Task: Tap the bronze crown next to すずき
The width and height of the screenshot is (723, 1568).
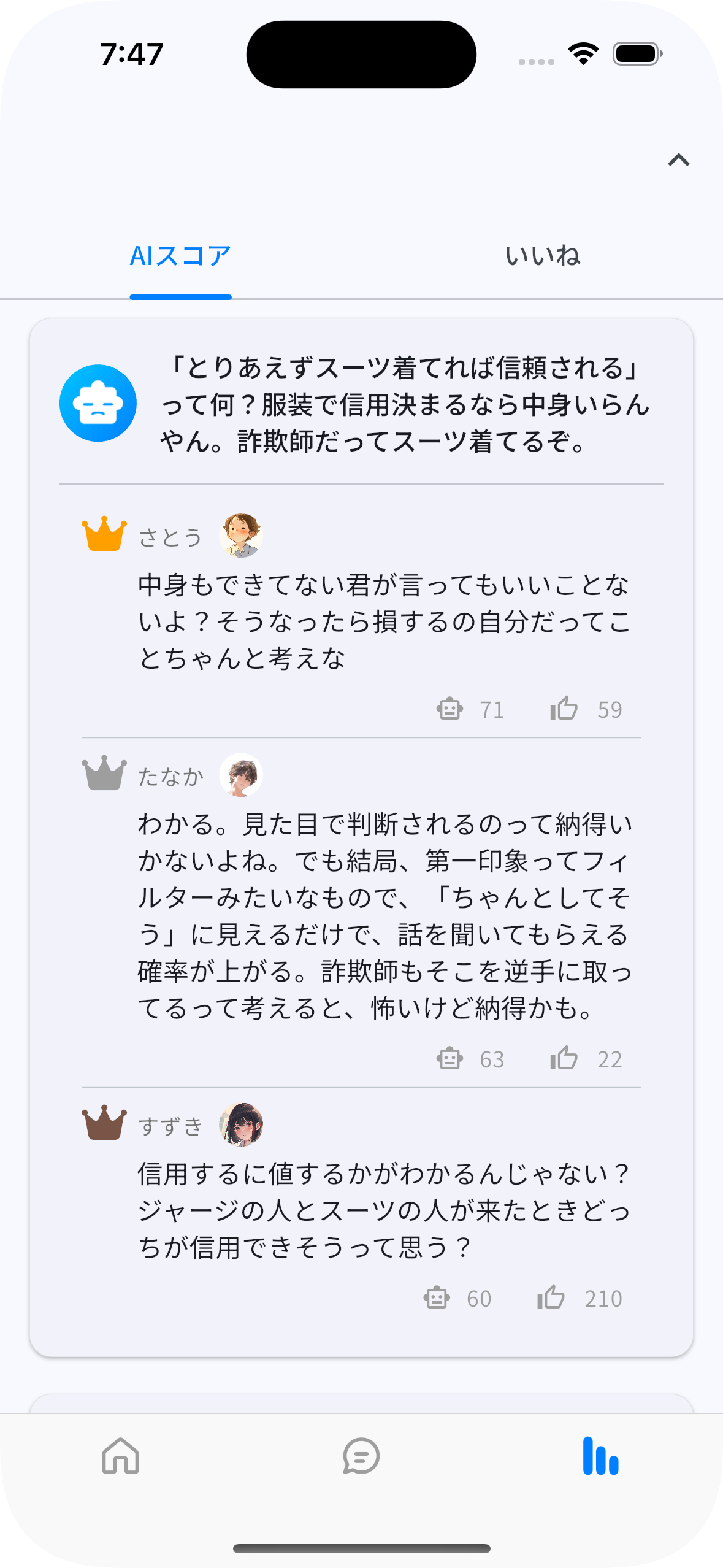Action: (x=104, y=1124)
